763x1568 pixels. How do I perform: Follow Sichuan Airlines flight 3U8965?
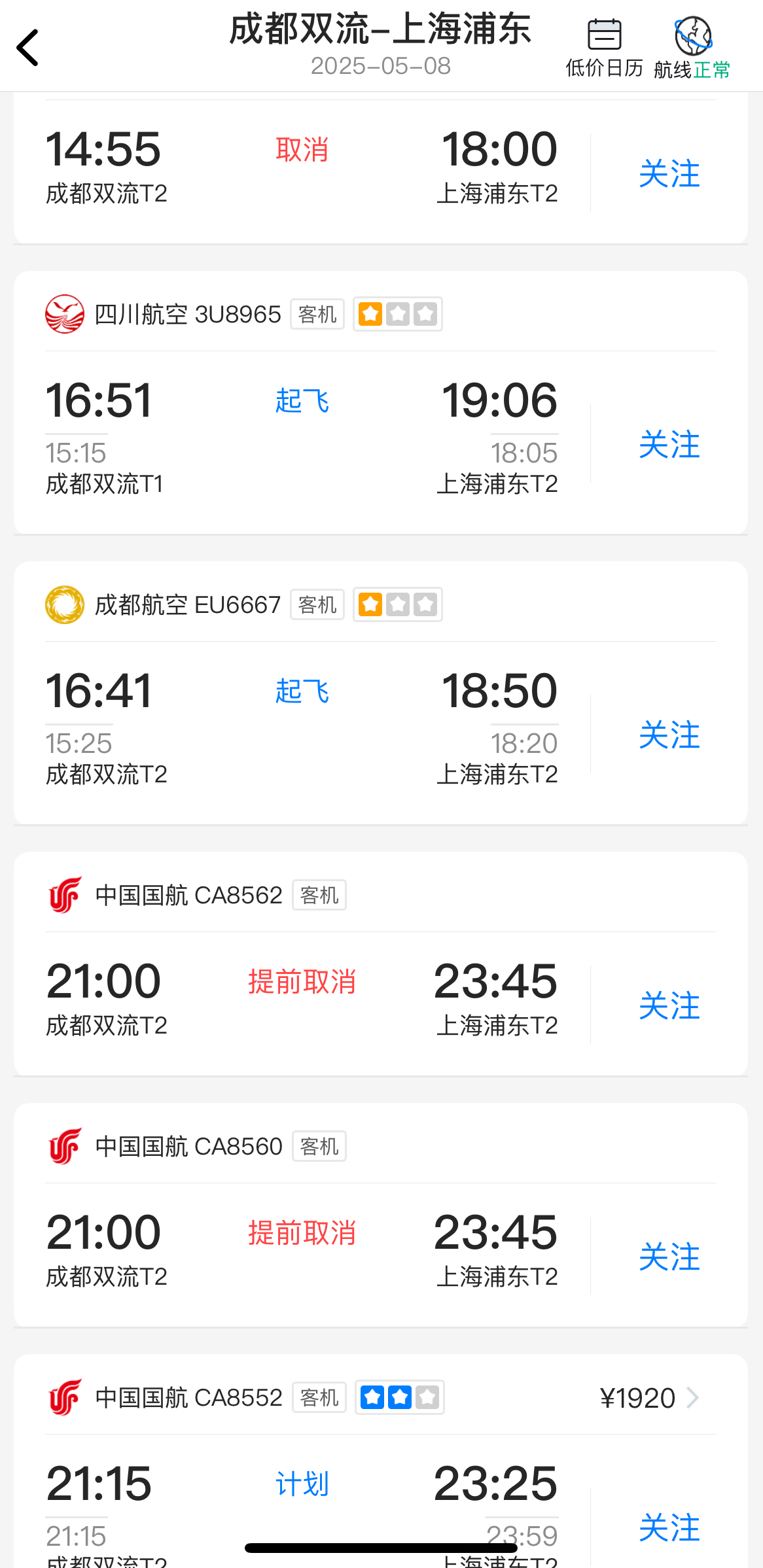pos(669,445)
